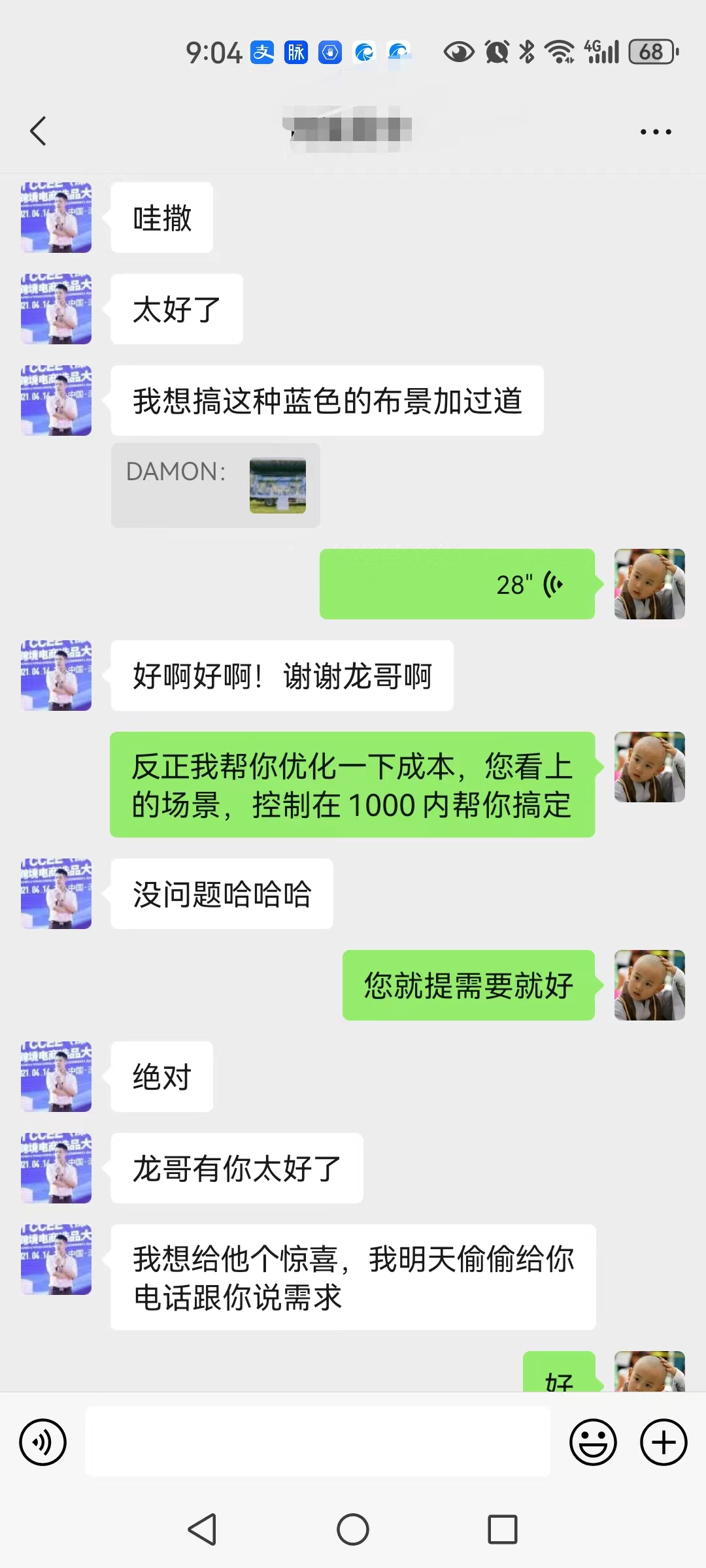This screenshot has height=1568, width=706.
Task: Open the plus attachment menu
Action: point(664,1442)
